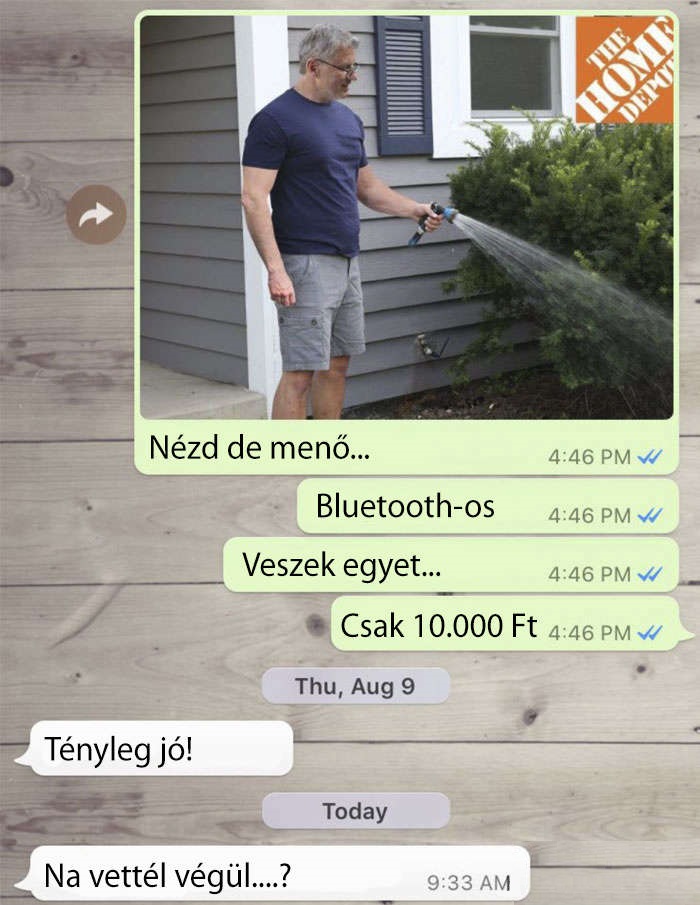Viewport: 700px width, 905px height.
Task: Open the photo of the man watering the bushes
Action: 405,217
